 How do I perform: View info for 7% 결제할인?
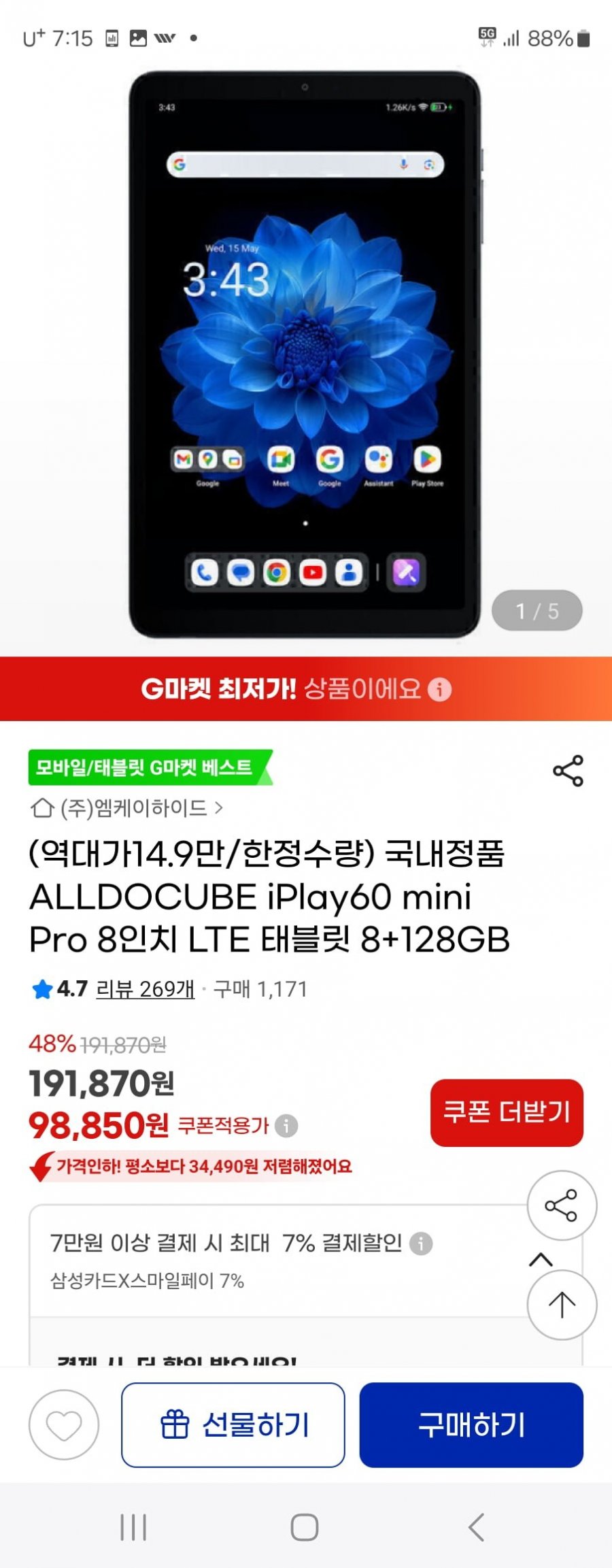point(421,1244)
